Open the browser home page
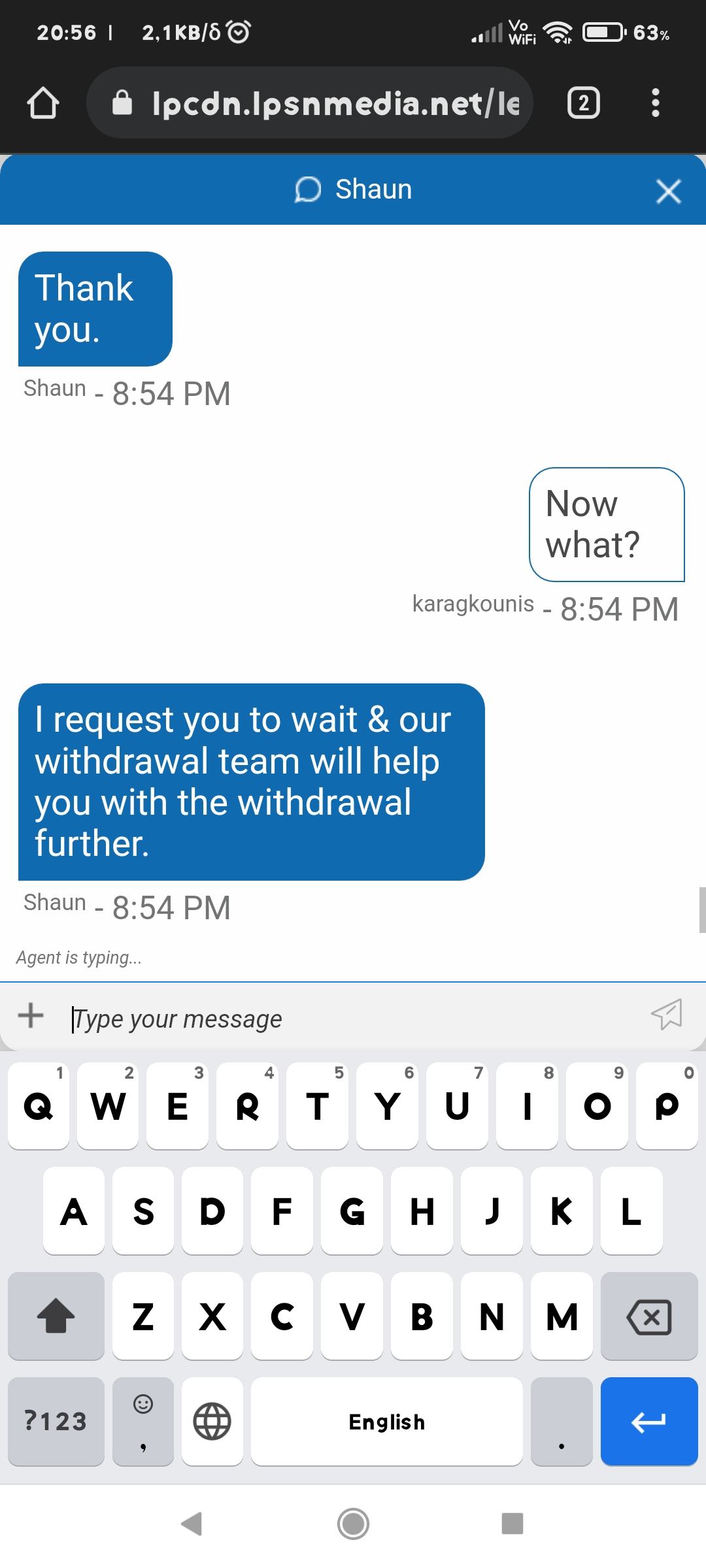This screenshot has height=1568, width=706. click(x=43, y=103)
